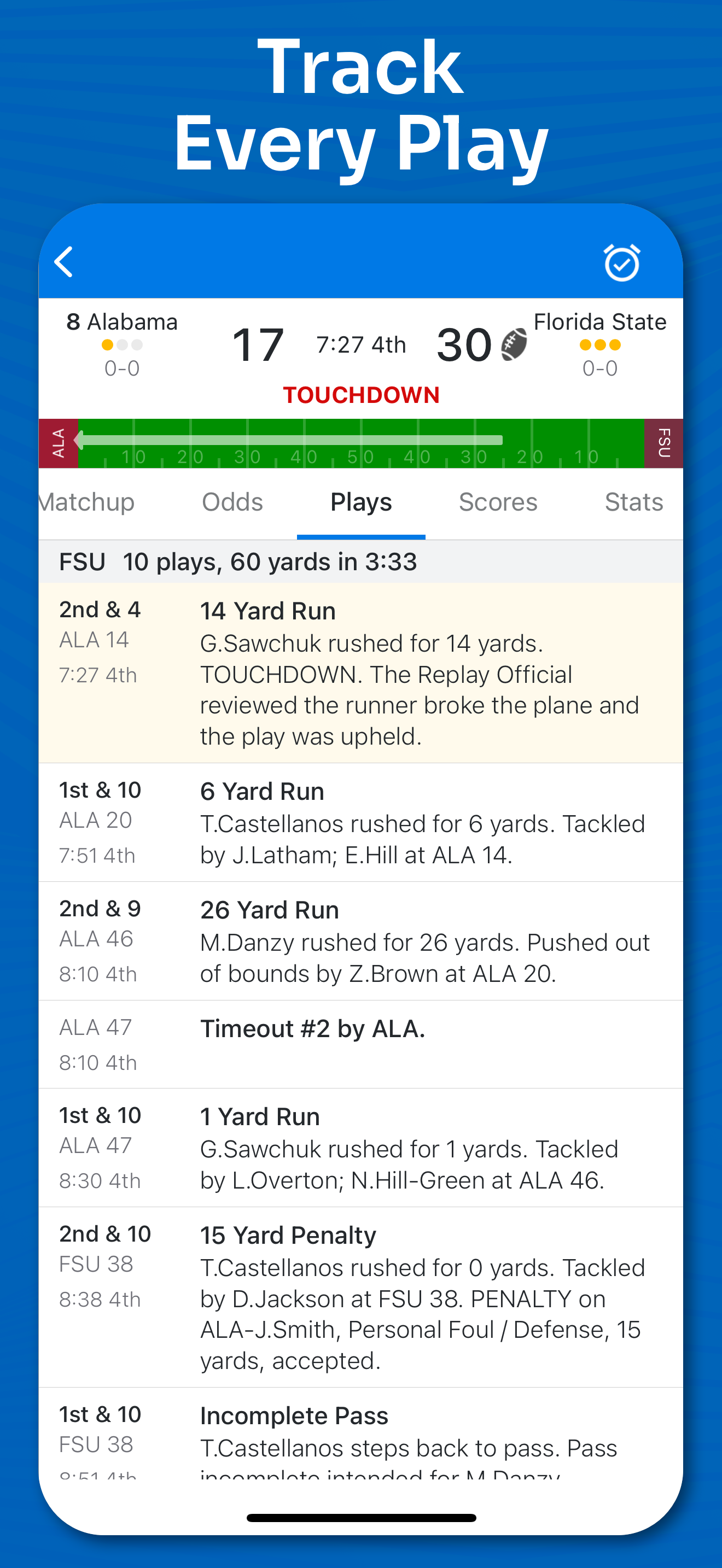Check the Stats tab
722x1568 pixels.
634,501
